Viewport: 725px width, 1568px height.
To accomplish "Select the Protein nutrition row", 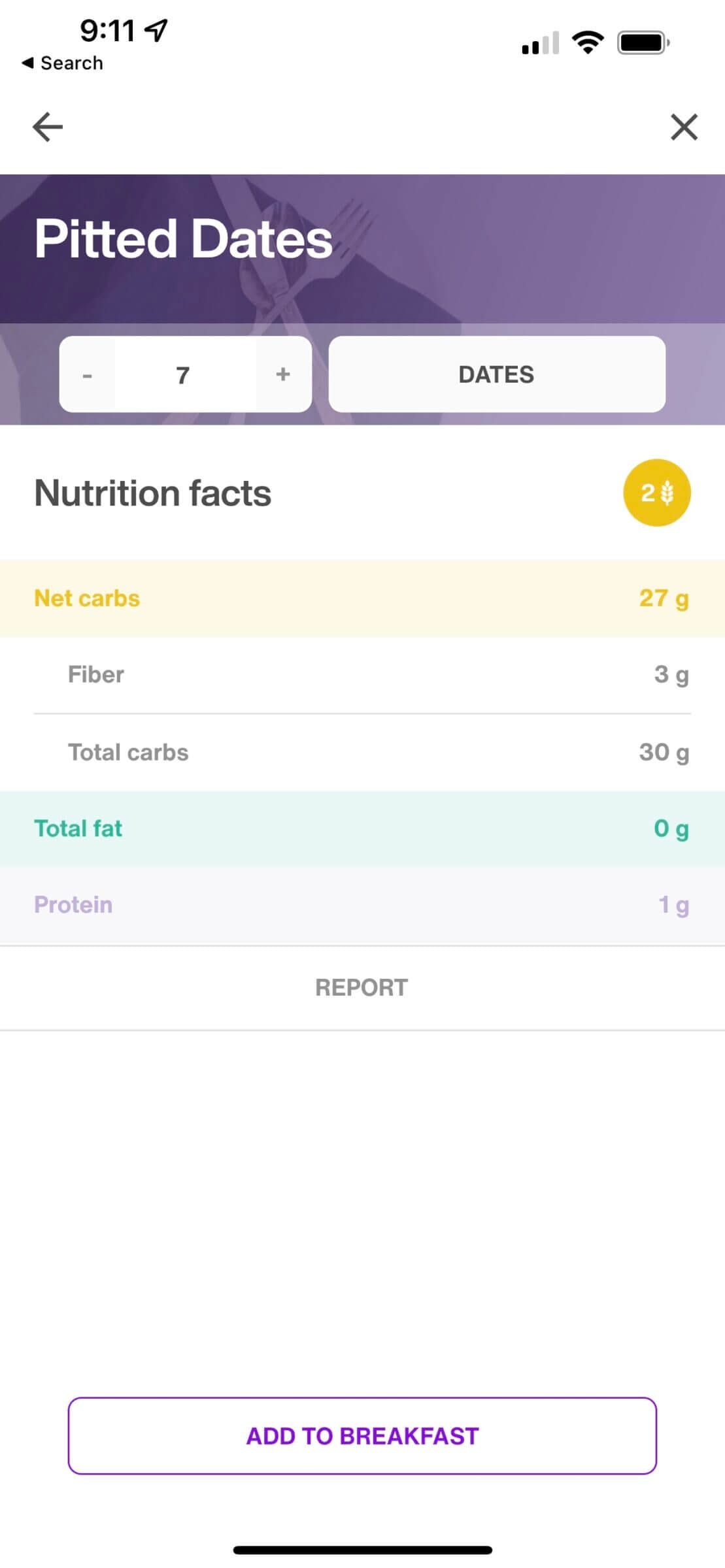I will [362, 904].
